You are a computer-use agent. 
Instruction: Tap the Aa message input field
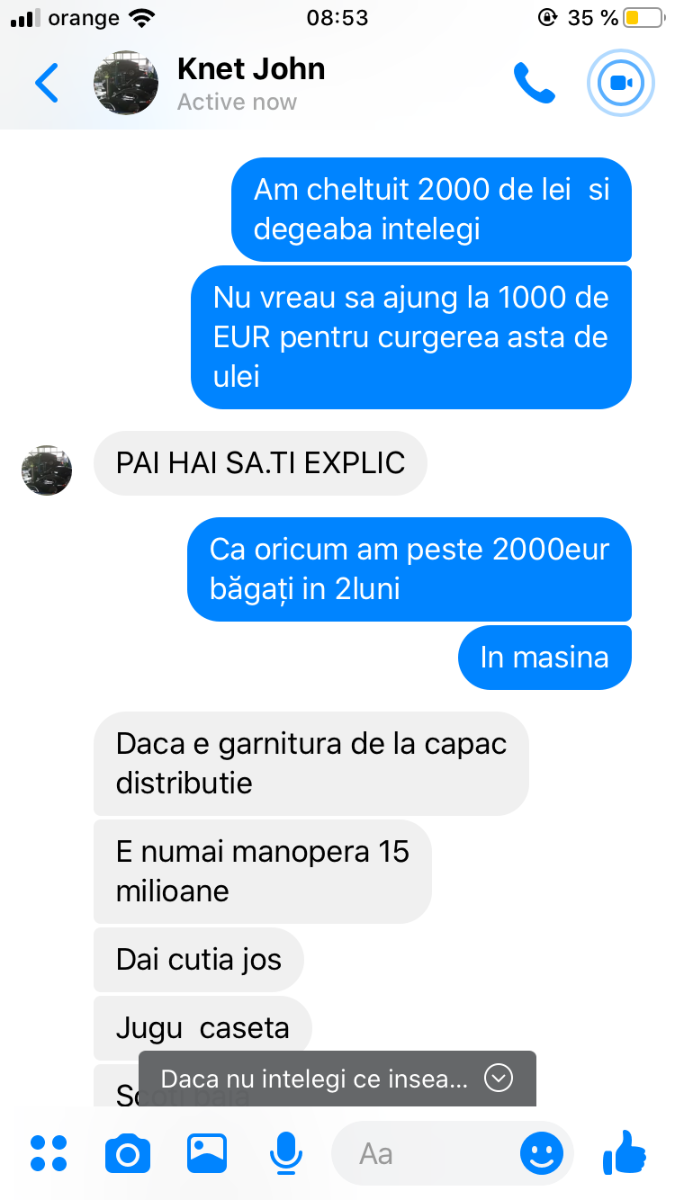point(430,1153)
